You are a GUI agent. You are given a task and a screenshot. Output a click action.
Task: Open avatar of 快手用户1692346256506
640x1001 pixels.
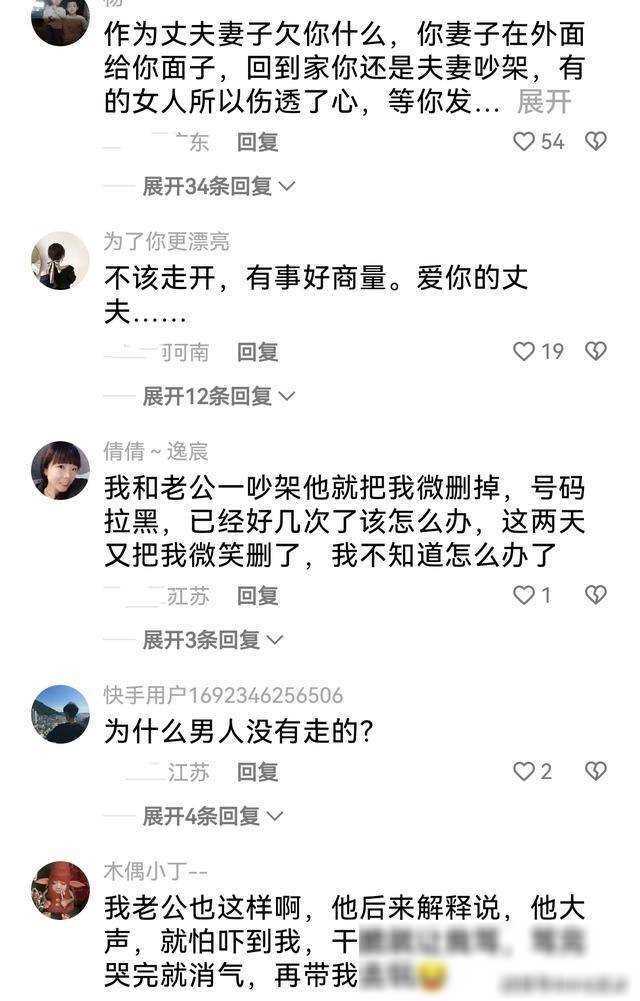tap(60, 714)
